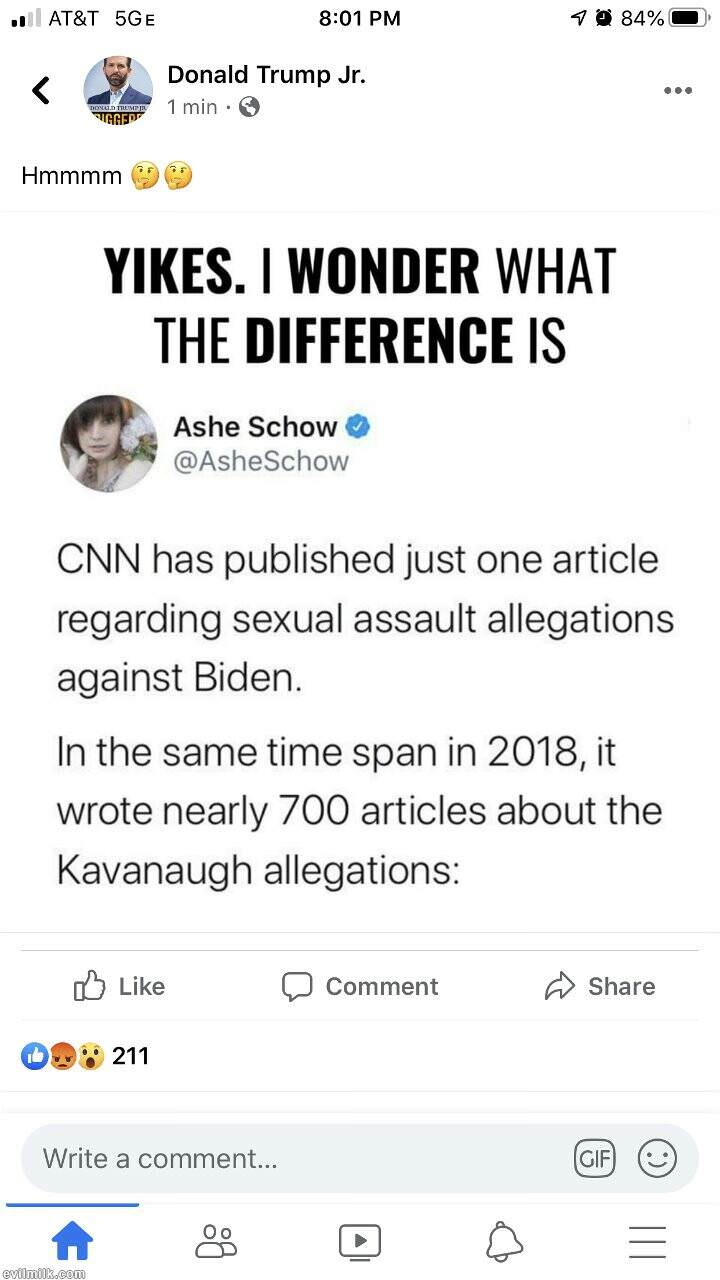Screen dimensions: 720x1280
Task: Switch to the Groups tab
Action: coord(216,1242)
